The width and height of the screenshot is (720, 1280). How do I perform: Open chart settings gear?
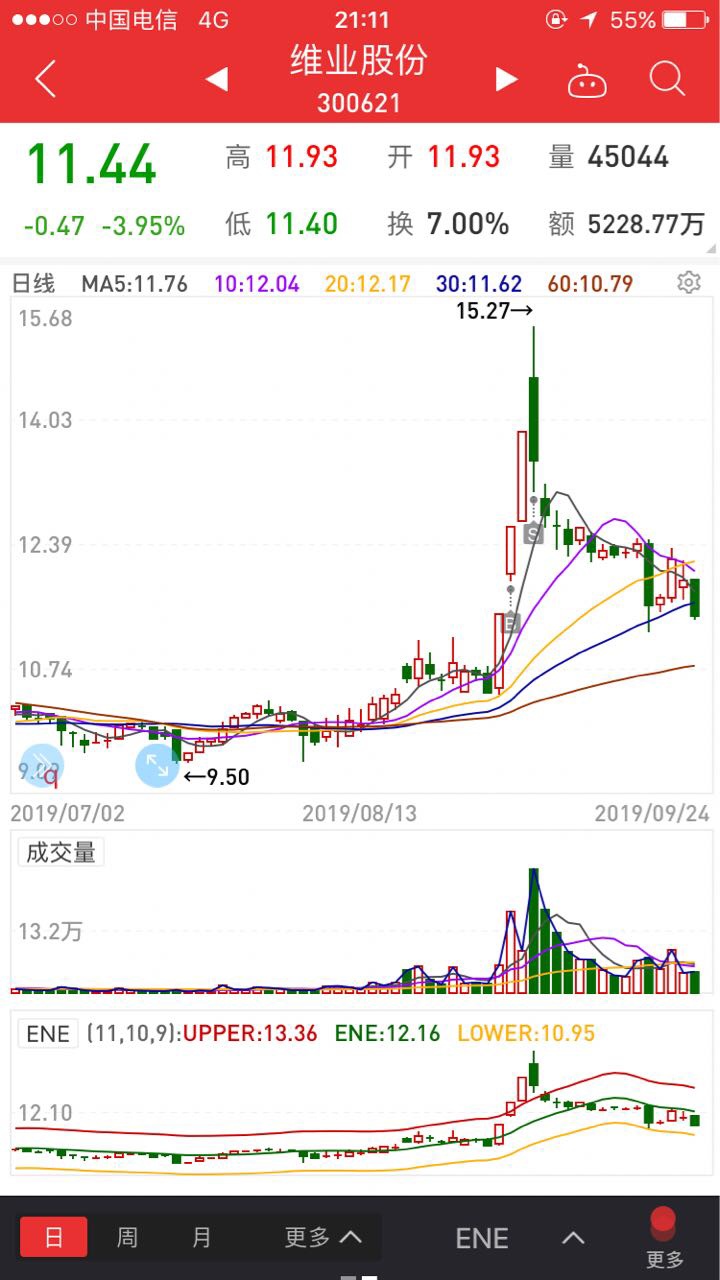point(688,283)
